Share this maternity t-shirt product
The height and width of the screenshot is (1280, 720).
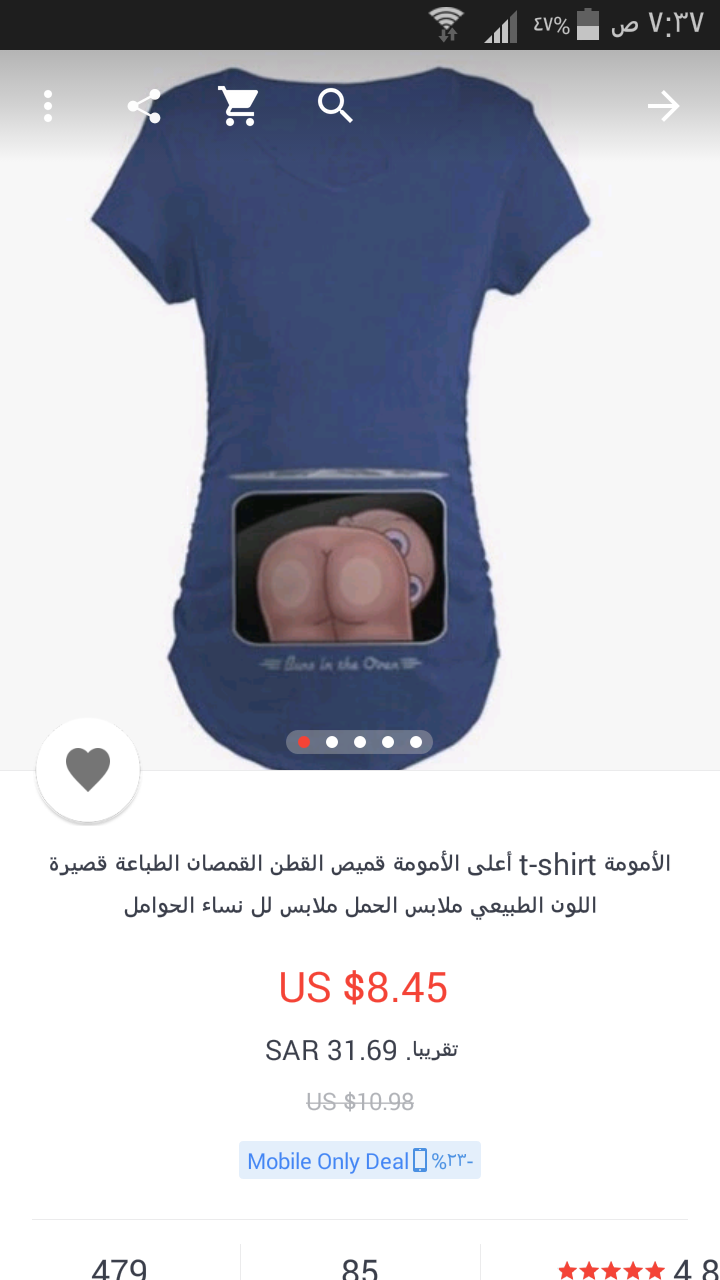tap(145, 106)
